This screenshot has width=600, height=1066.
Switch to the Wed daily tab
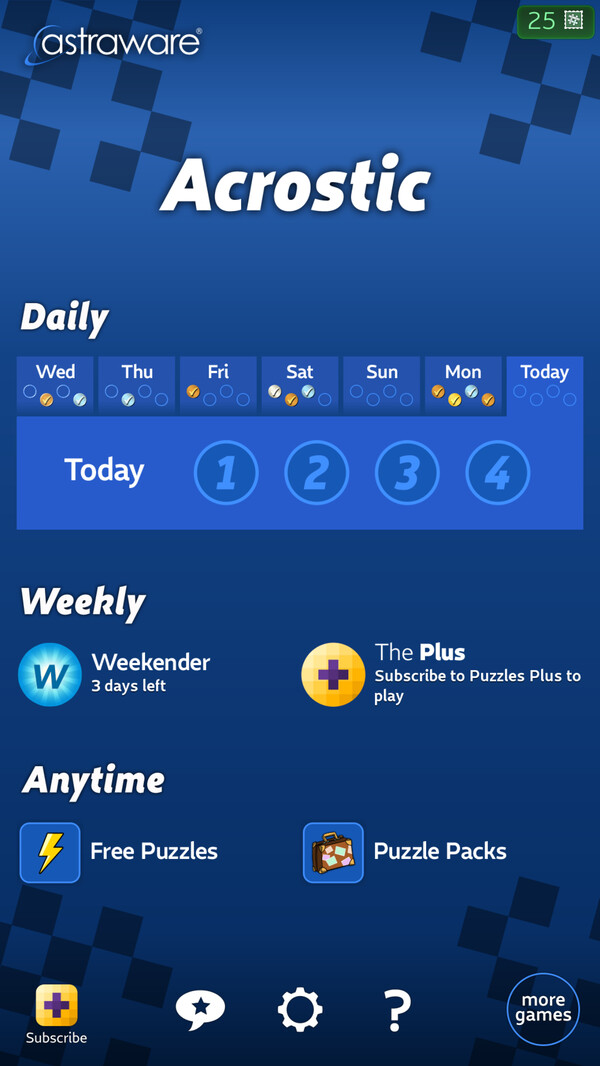(x=56, y=384)
